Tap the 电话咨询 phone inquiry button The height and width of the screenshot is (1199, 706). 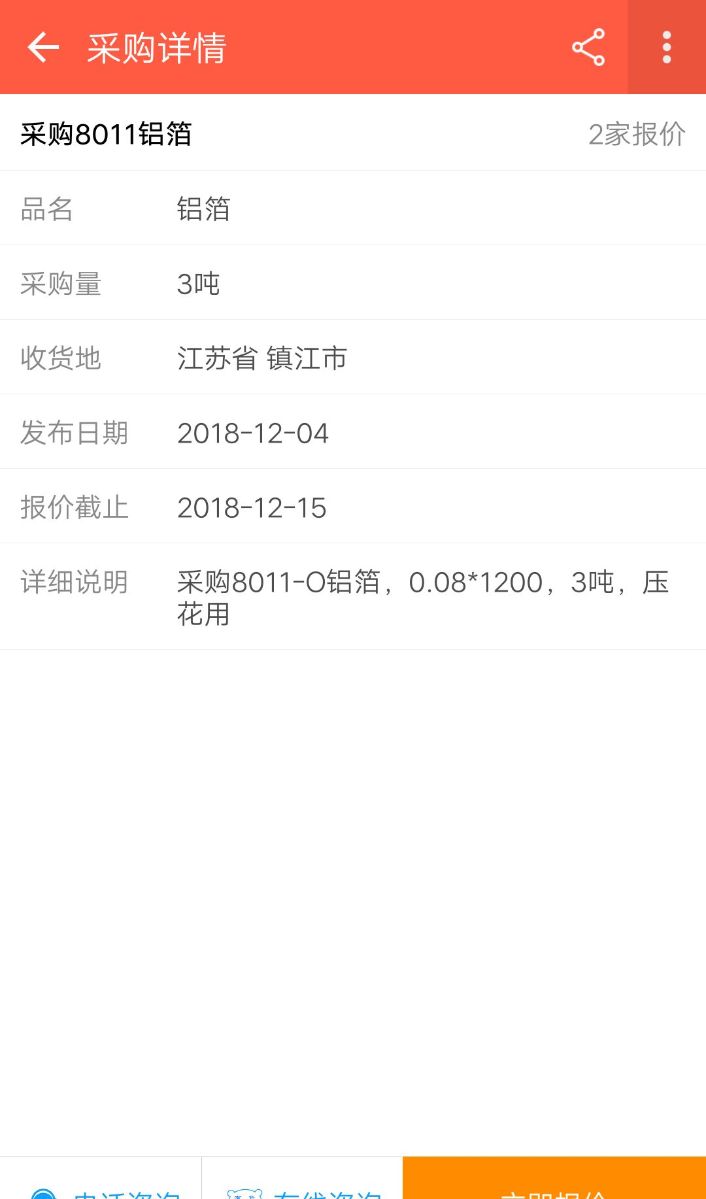pyautogui.click(x=101, y=1184)
